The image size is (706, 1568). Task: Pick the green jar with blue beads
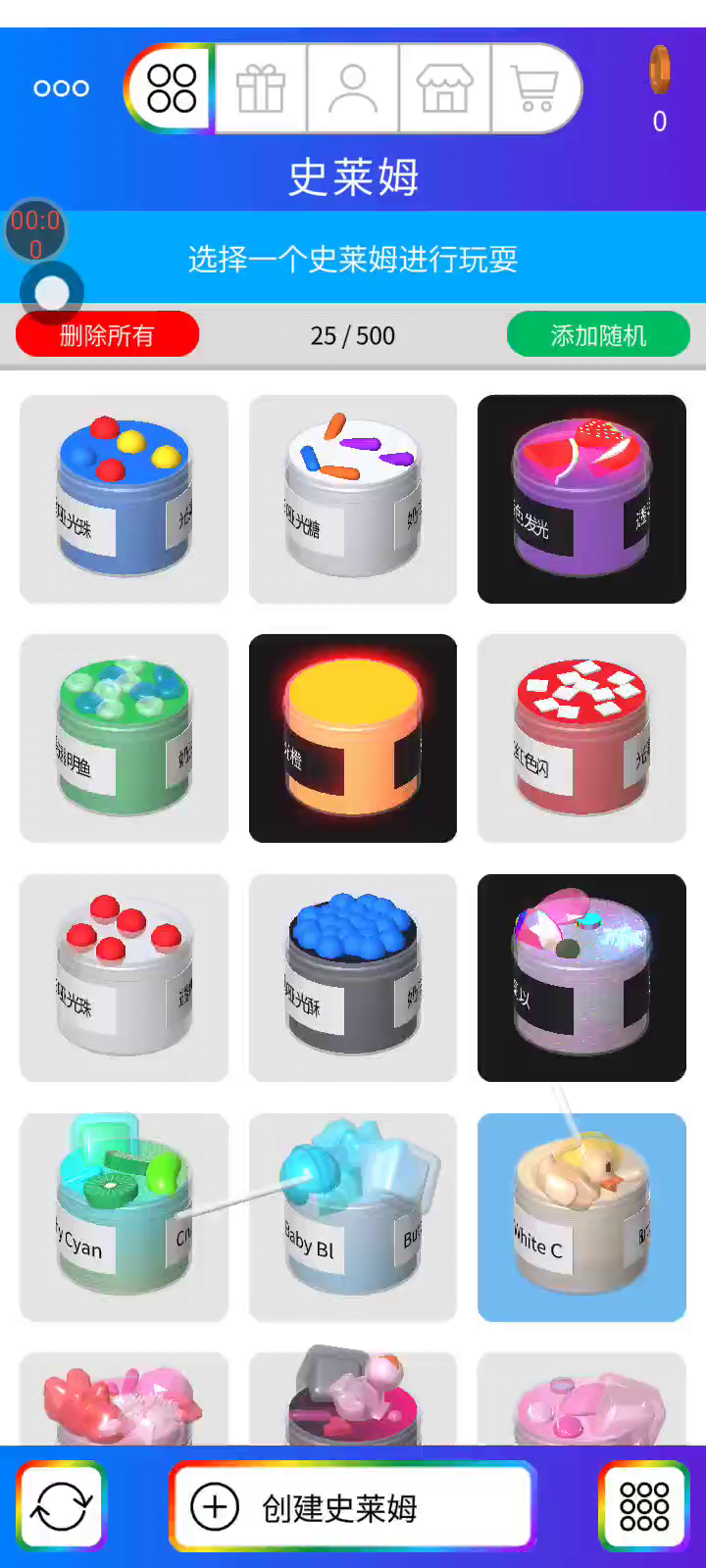124,738
